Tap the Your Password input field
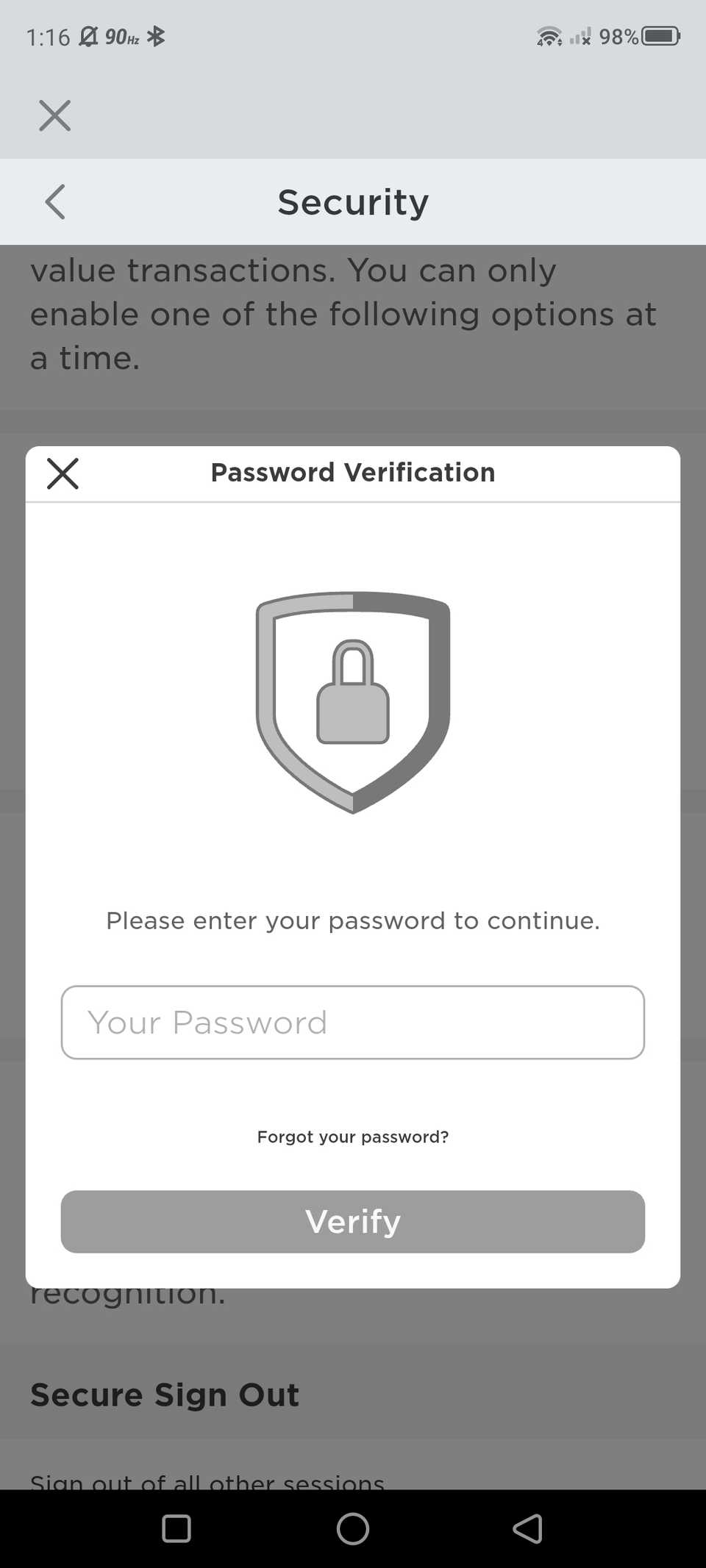 [353, 1023]
